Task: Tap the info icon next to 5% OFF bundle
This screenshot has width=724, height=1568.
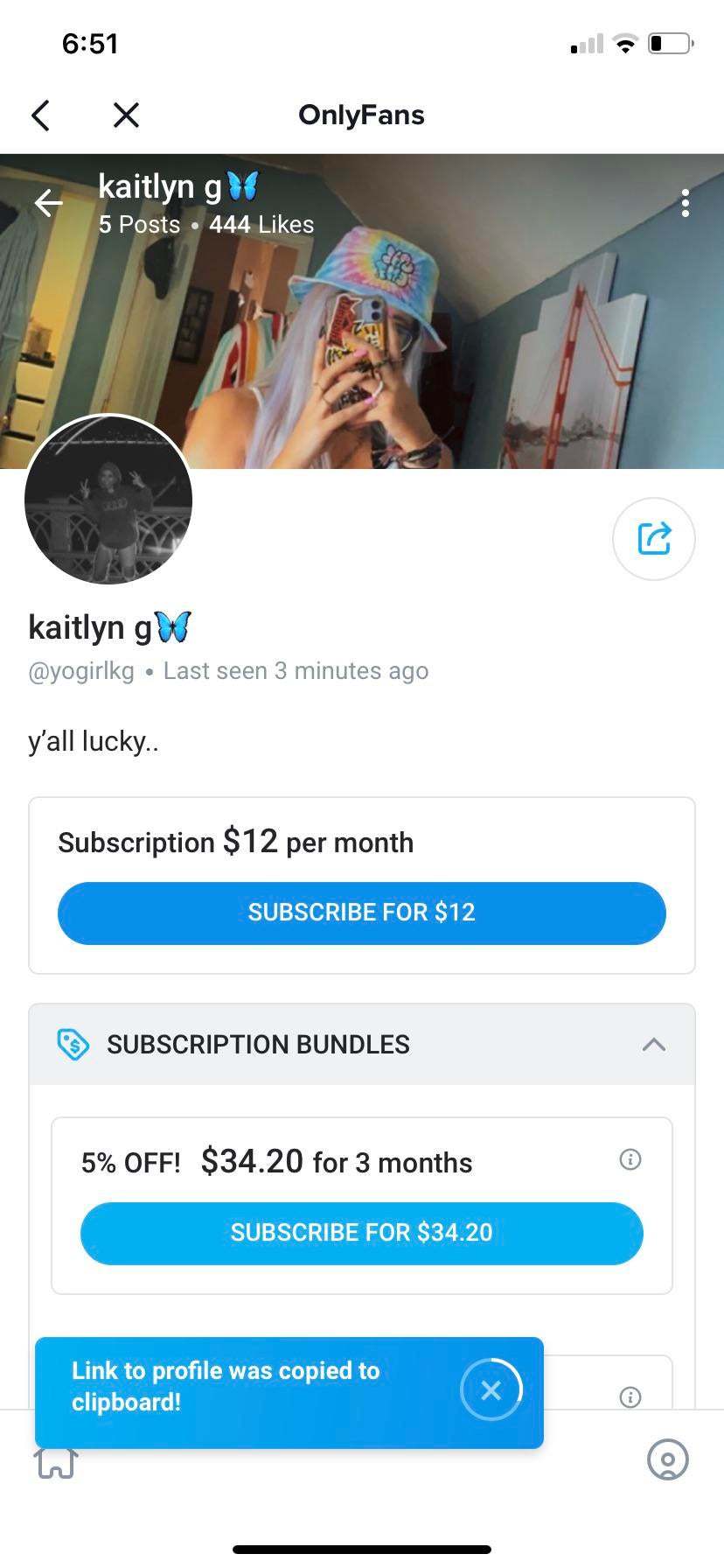Action: click(x=630, y=1159)
